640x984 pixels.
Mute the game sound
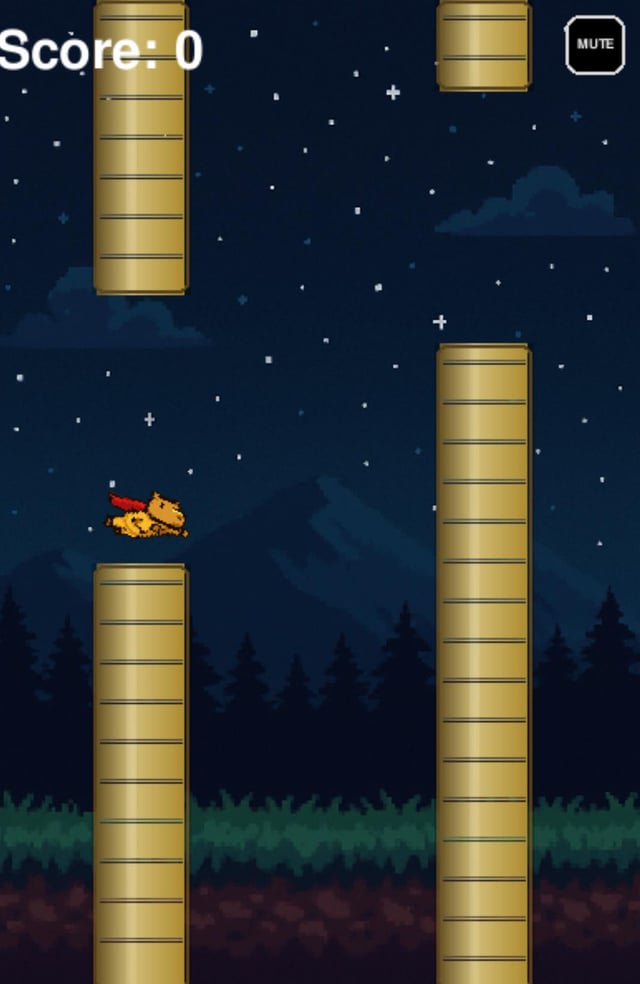click(x=595, y=45)
